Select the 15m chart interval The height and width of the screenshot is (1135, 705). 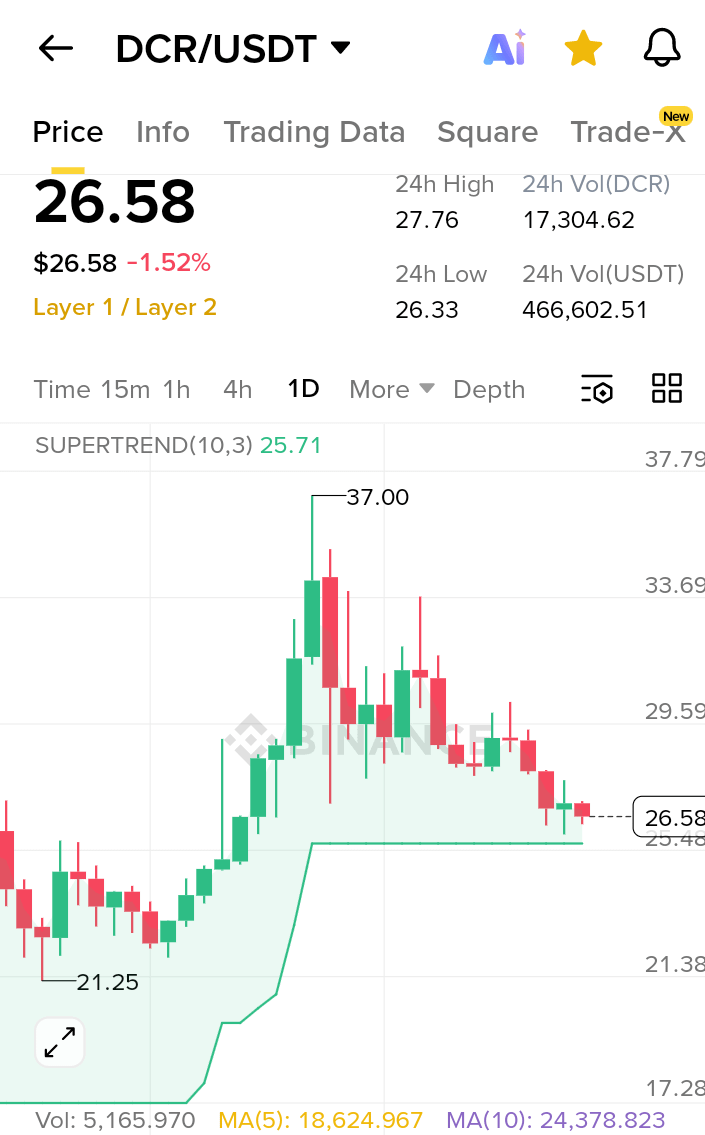(x=126, y=389)
